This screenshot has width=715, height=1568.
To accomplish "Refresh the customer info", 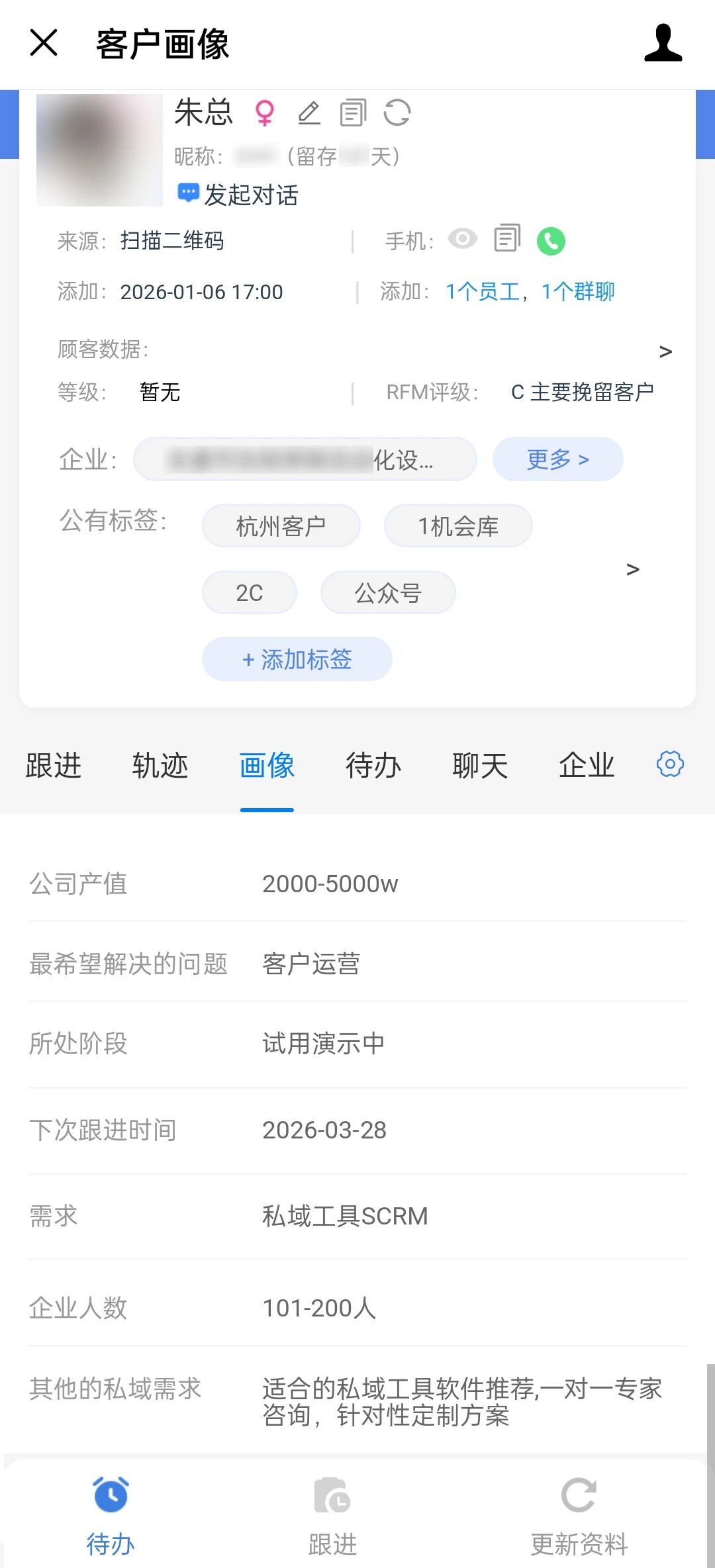I will pos(397,113).
